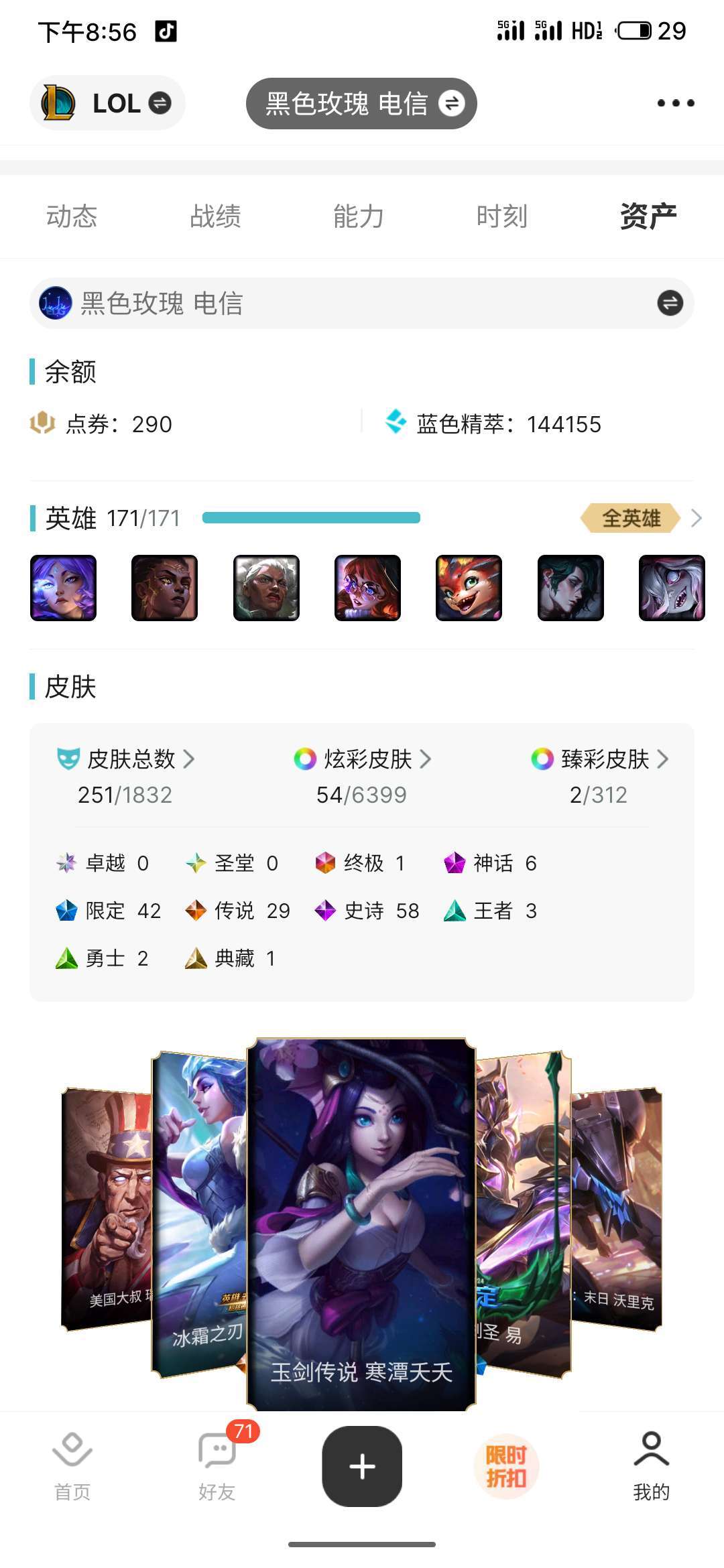
Task: Switch to the 战绩 tab
Action: 215,216
